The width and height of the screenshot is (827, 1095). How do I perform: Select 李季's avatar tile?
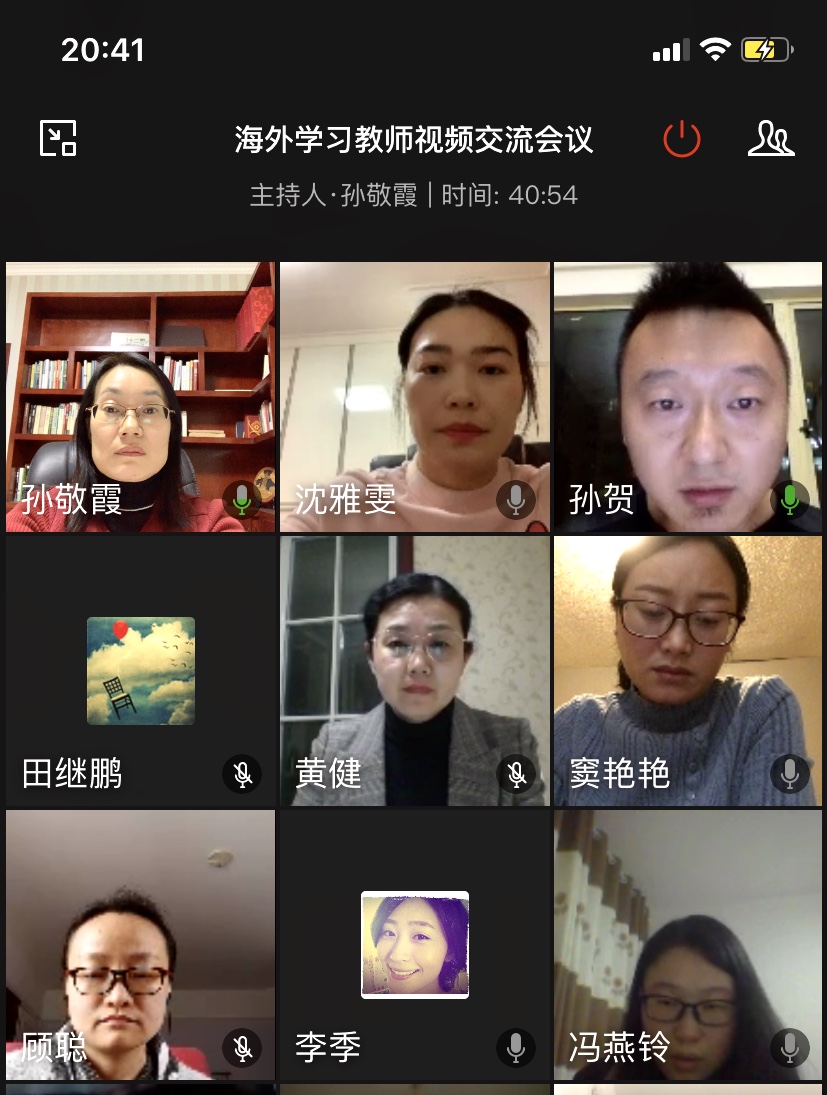(x=414, y=945)
